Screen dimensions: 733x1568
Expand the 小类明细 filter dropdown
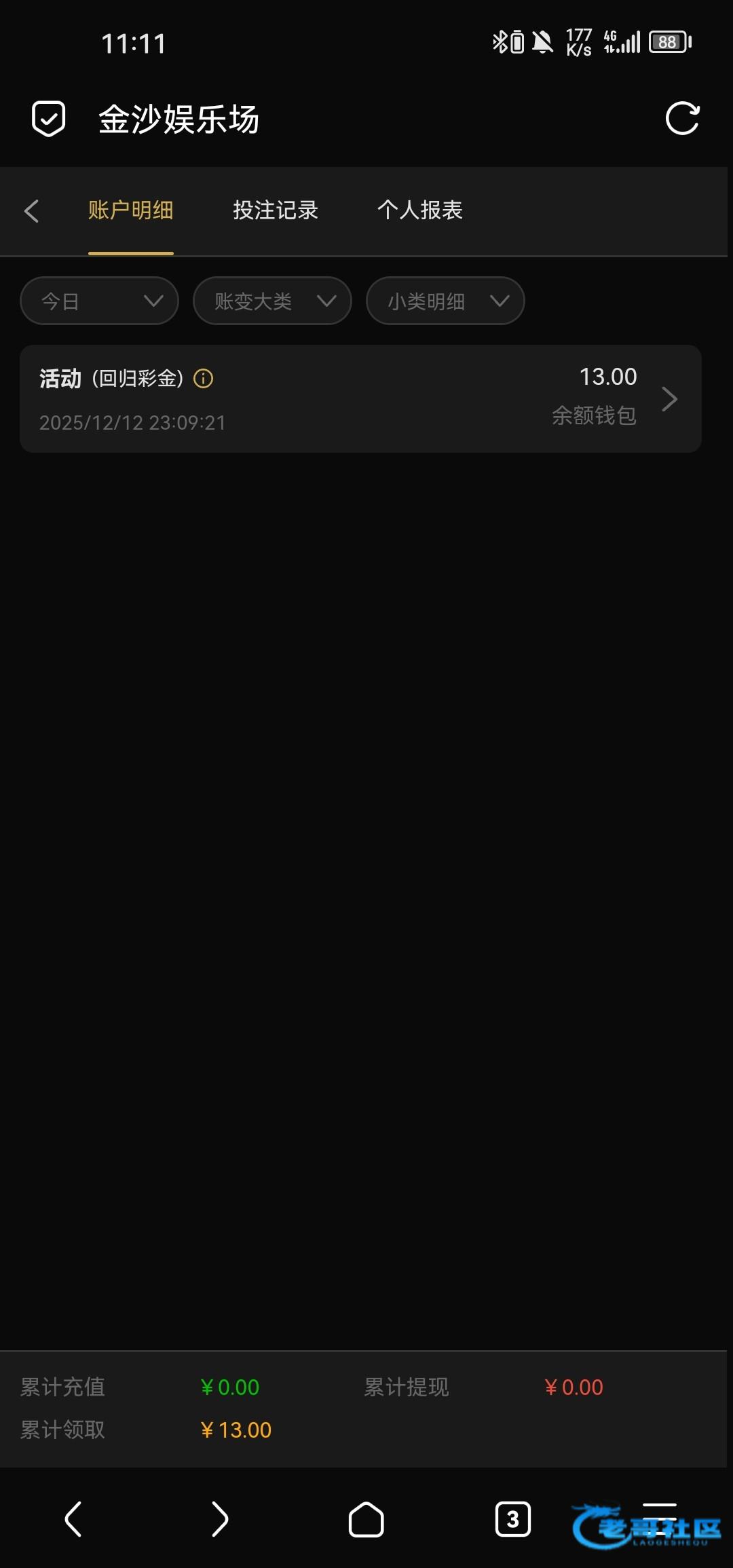[445, 301]
